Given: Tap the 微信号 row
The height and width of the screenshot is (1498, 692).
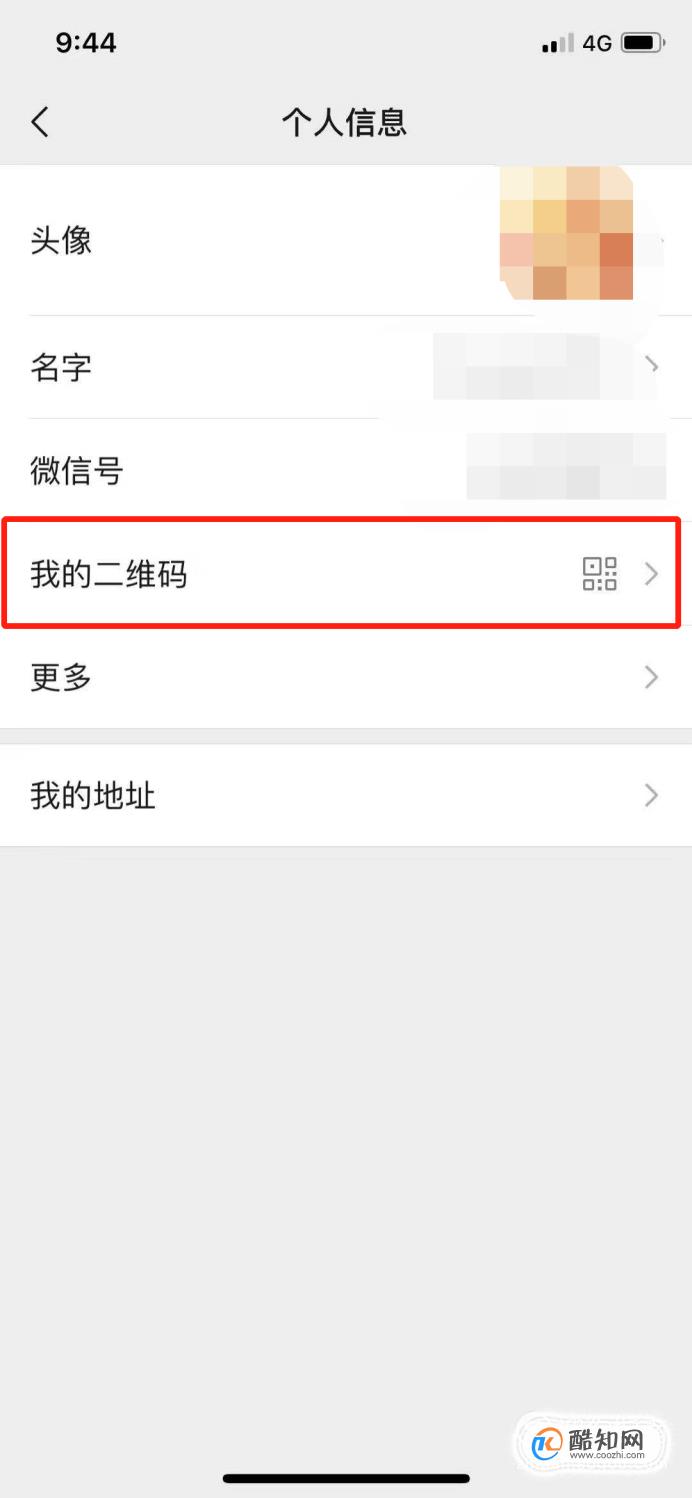Looking at the screenshot, I should (346, 470).
